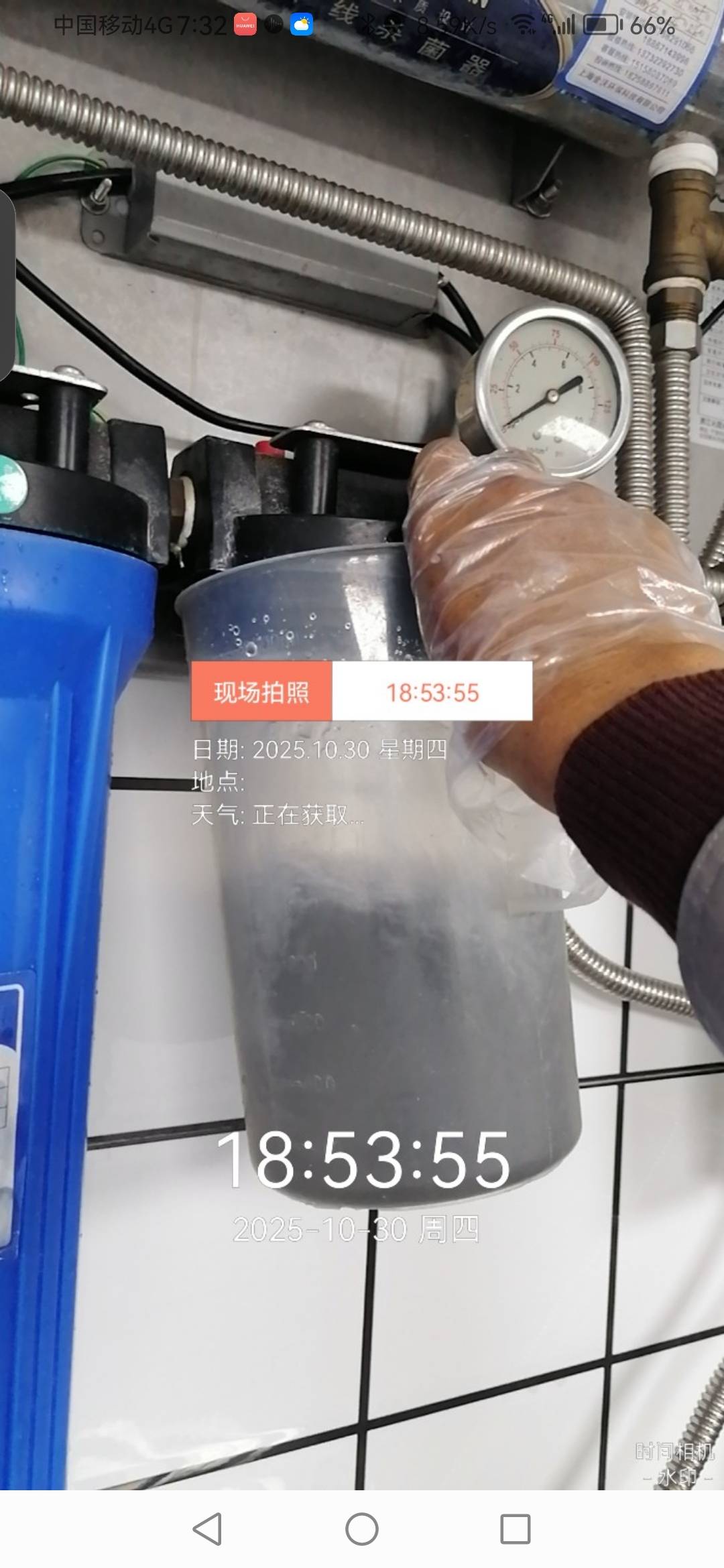Open the recent apps view
Image resolution: width=724 pixels, height=1568 pixels.
click(x=516, y=1529)
